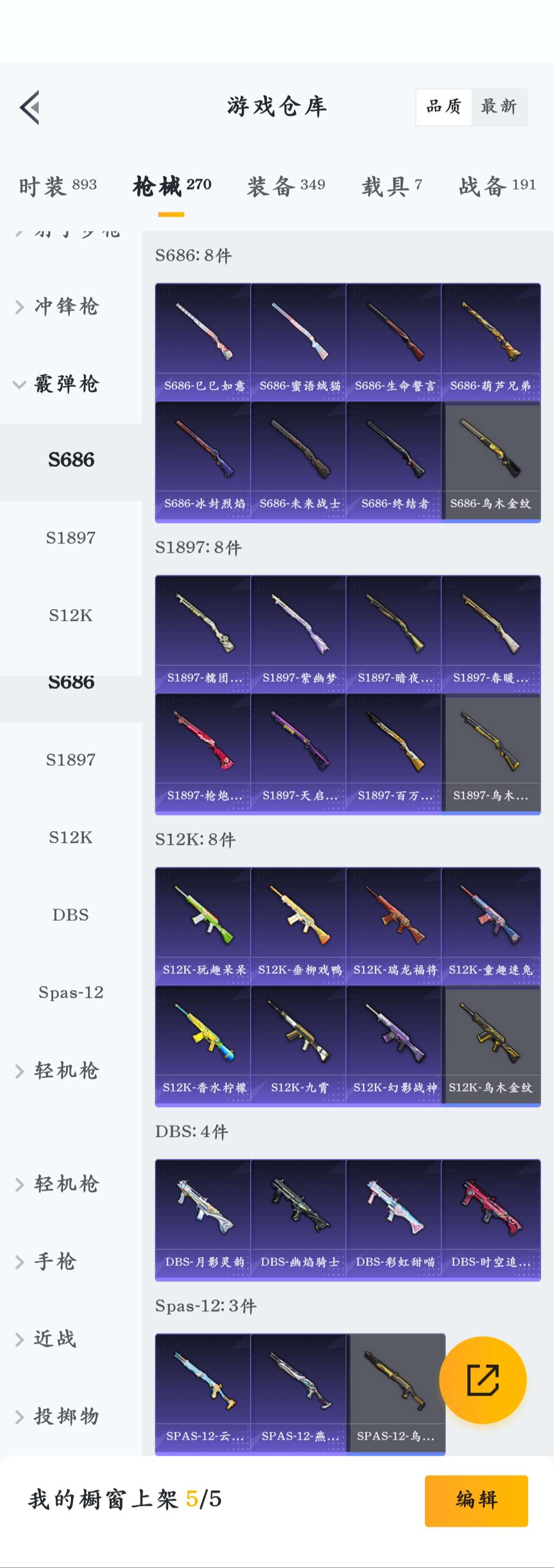Viewport: 554px width, 1568px height.
Task: View the DBS-幽焰骑士 skin
Action: click(298, 1217)
